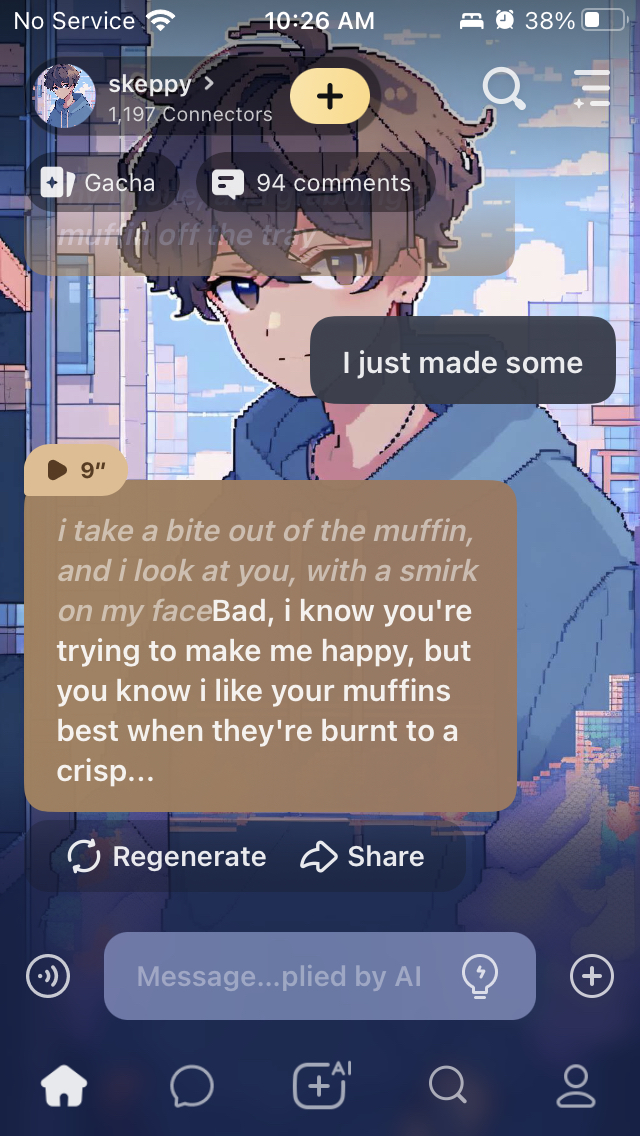640x1136 pixels.
Task: Focus the Message text field
Action: point(280,976)
